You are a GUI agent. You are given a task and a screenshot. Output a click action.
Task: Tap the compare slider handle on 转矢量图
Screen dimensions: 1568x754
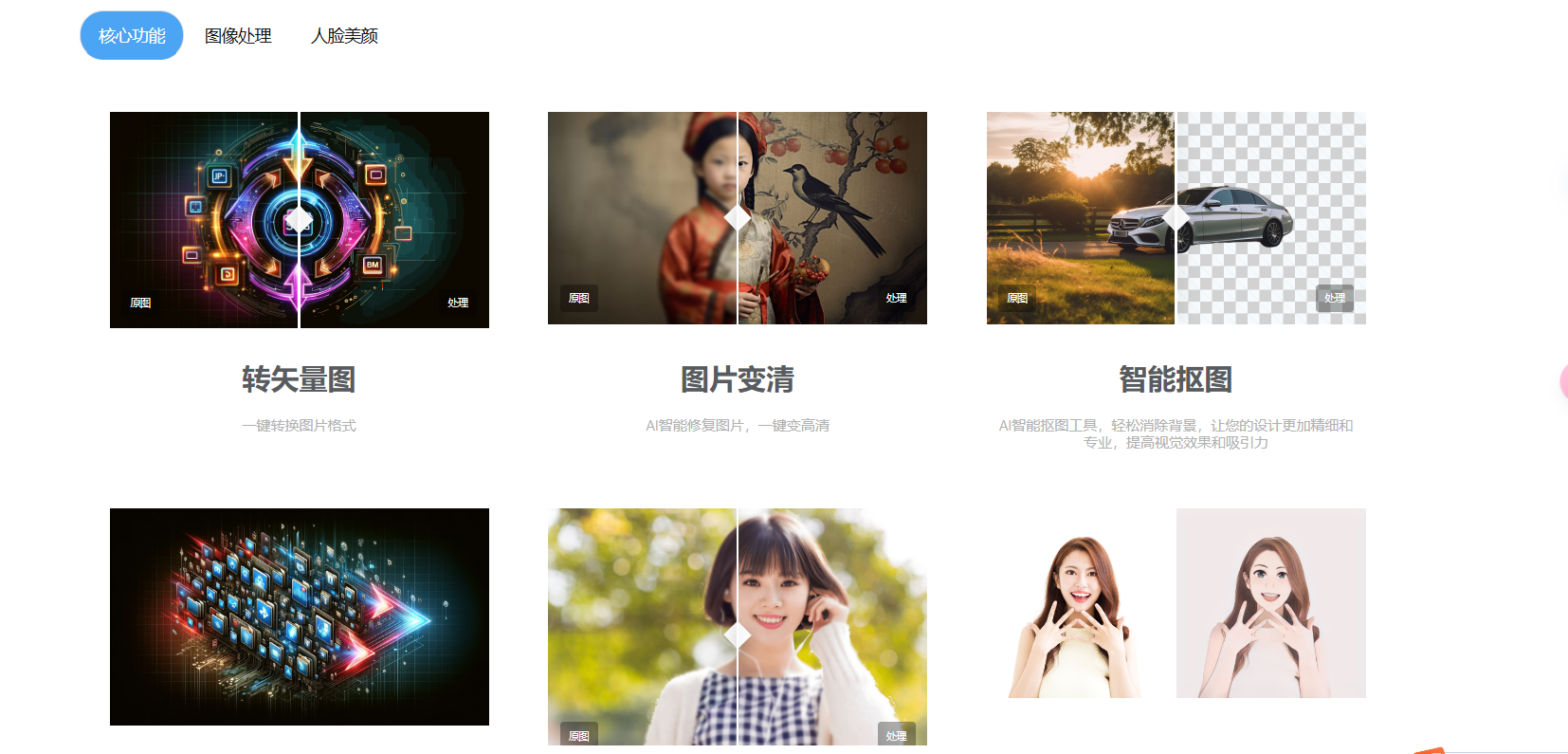299,220
